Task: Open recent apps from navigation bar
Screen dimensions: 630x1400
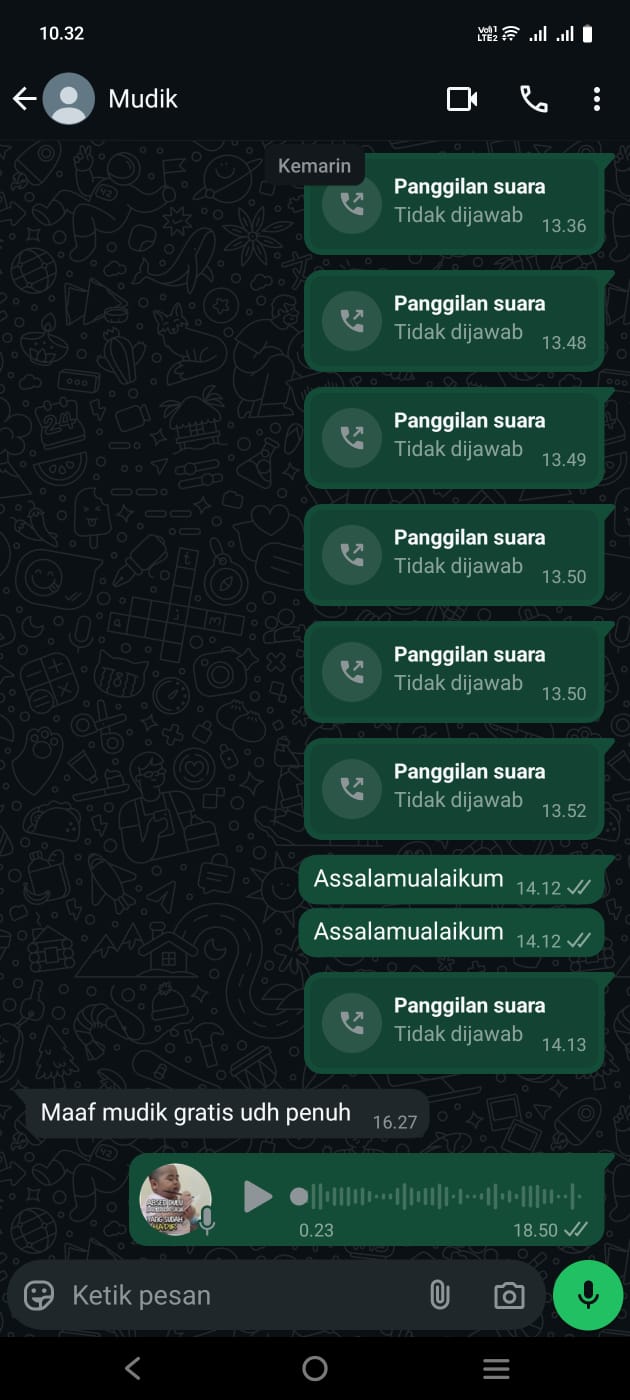Action: pyautogui.click(x=496, y=1368)
